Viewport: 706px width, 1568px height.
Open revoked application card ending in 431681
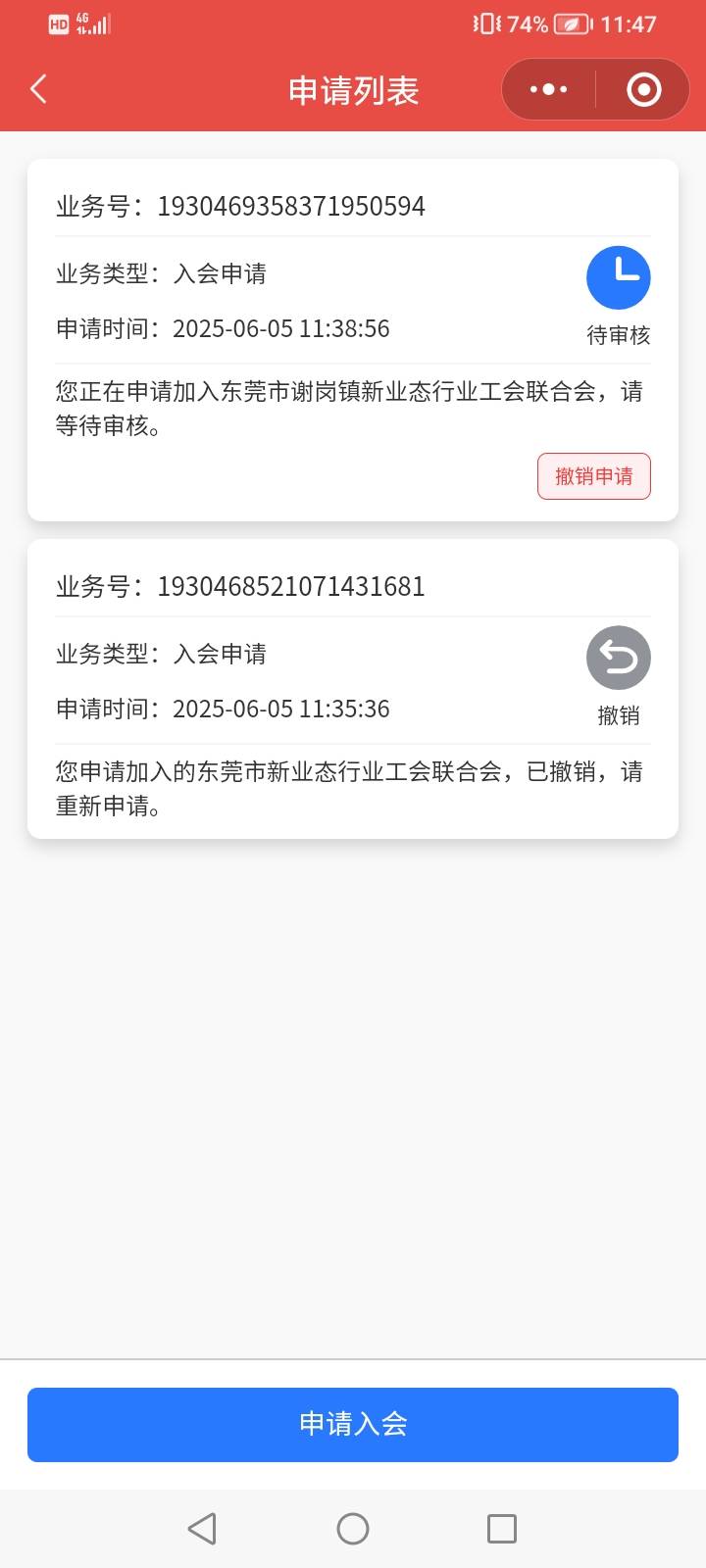click(353, 689)
